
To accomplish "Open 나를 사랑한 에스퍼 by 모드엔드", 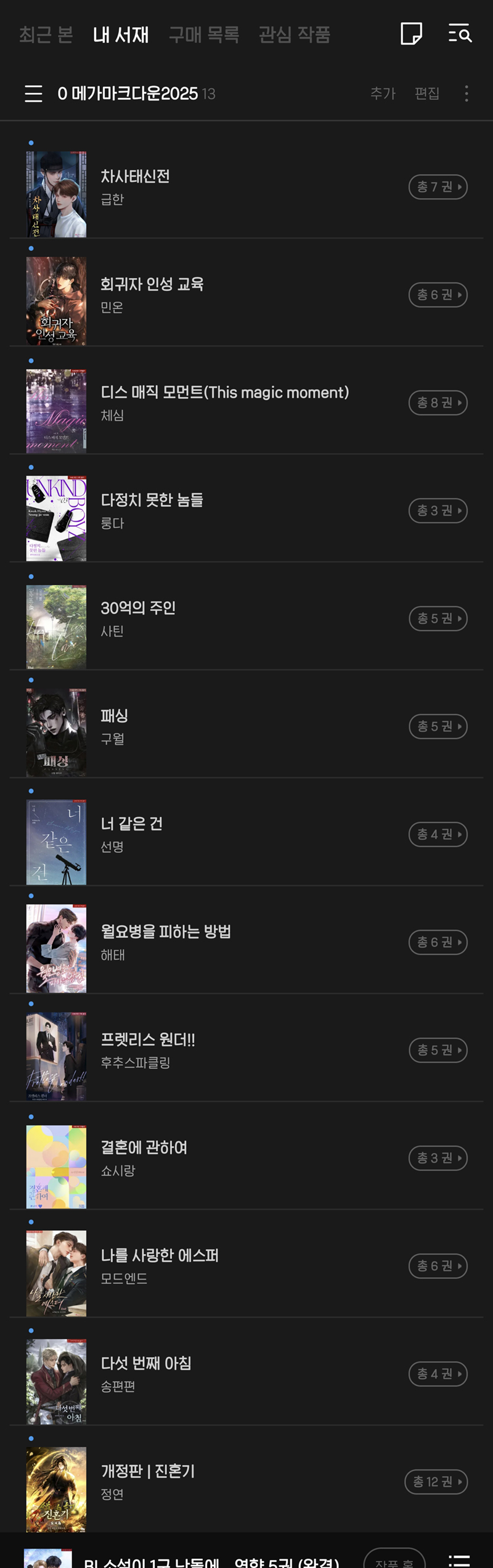I will [160, 1256].
